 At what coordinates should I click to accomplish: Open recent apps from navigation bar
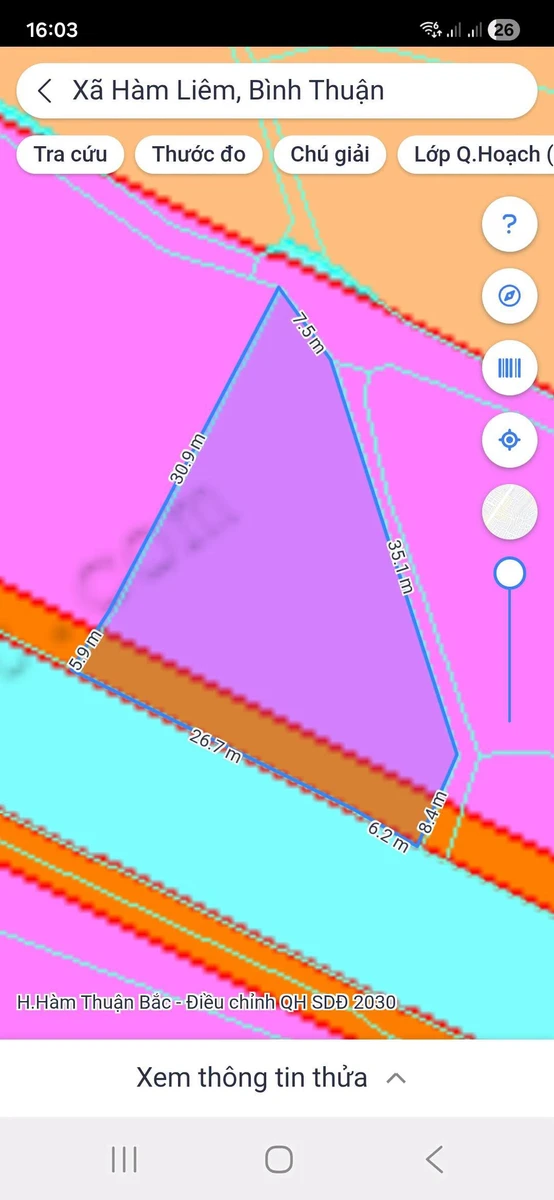(x=124, y=1159)
